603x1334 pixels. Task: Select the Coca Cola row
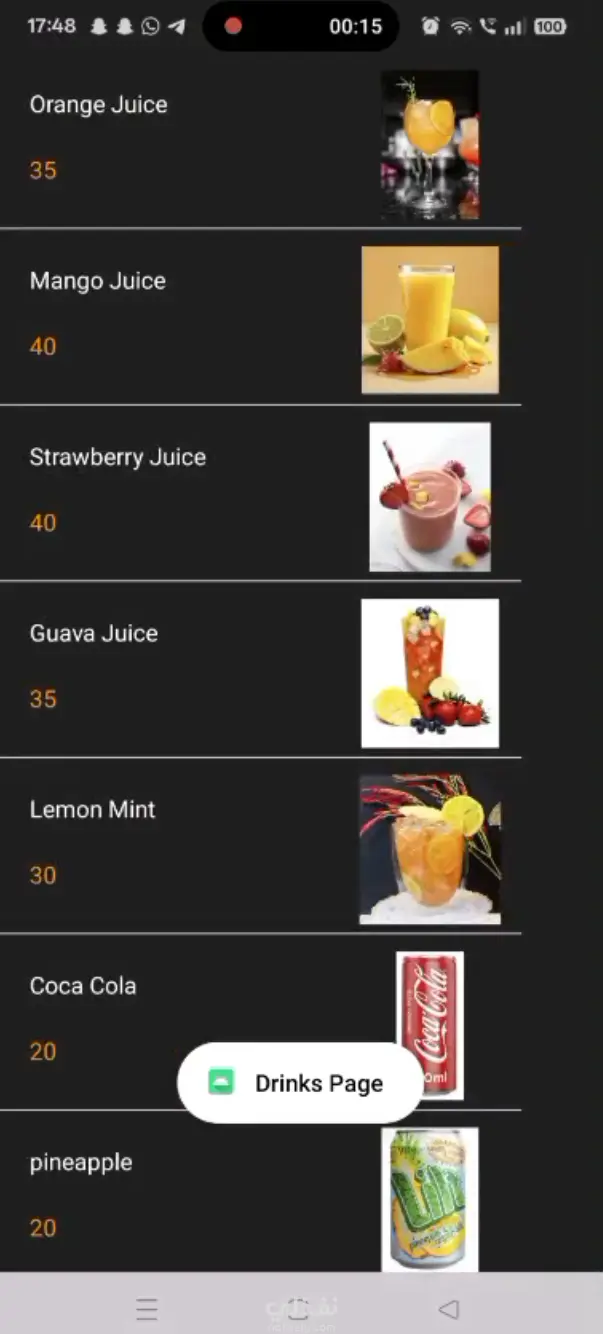[x=83, y=986]
